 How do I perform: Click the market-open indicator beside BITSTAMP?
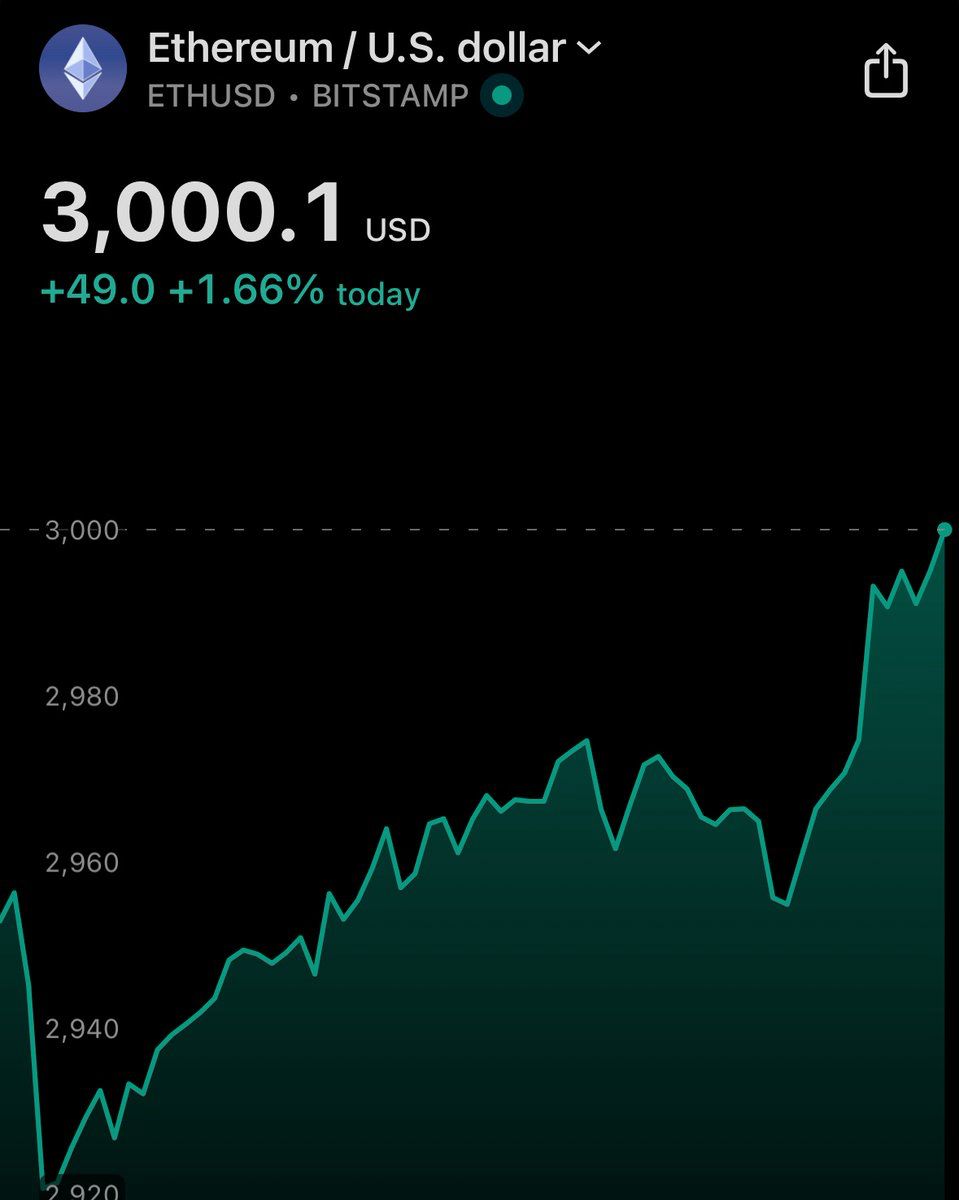(500, 97)
